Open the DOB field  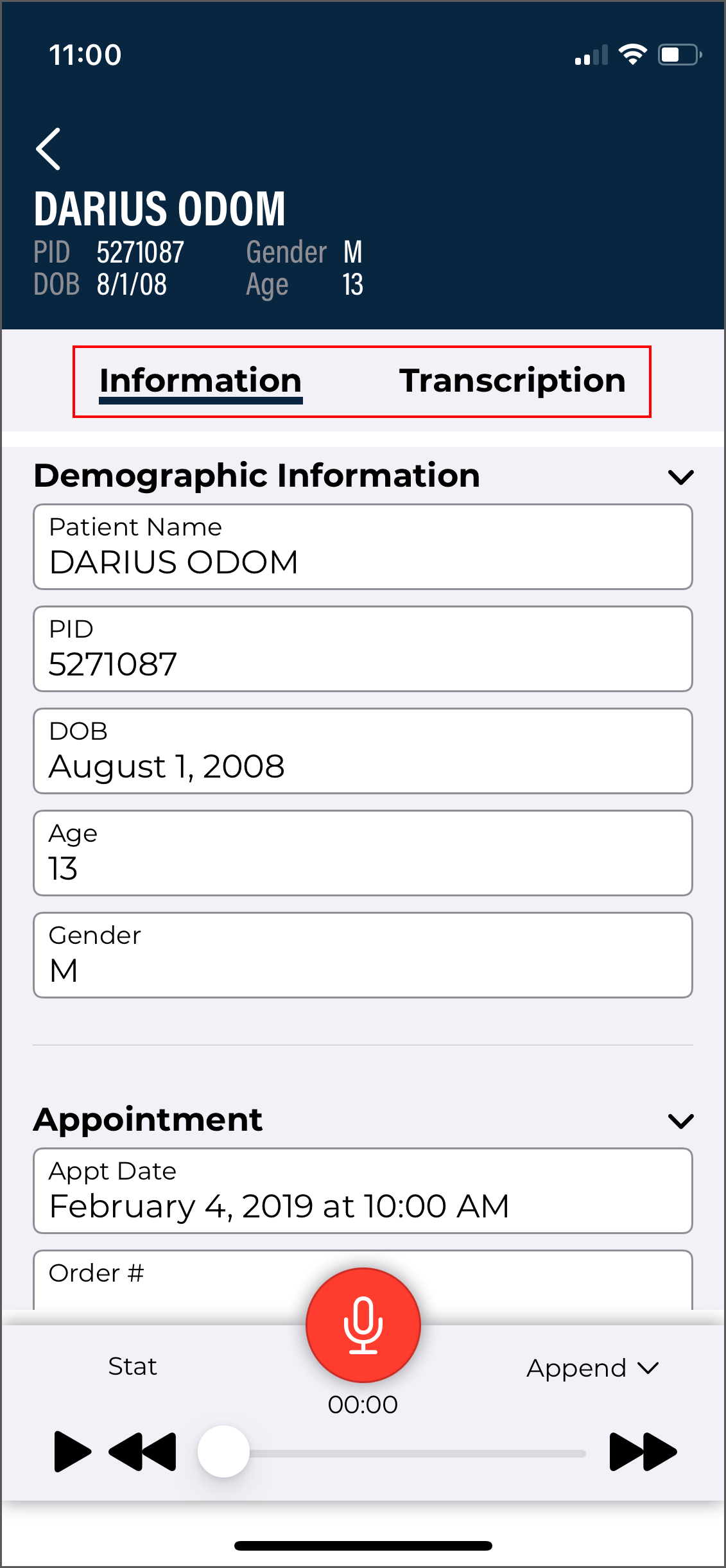(x=363, y=751)
